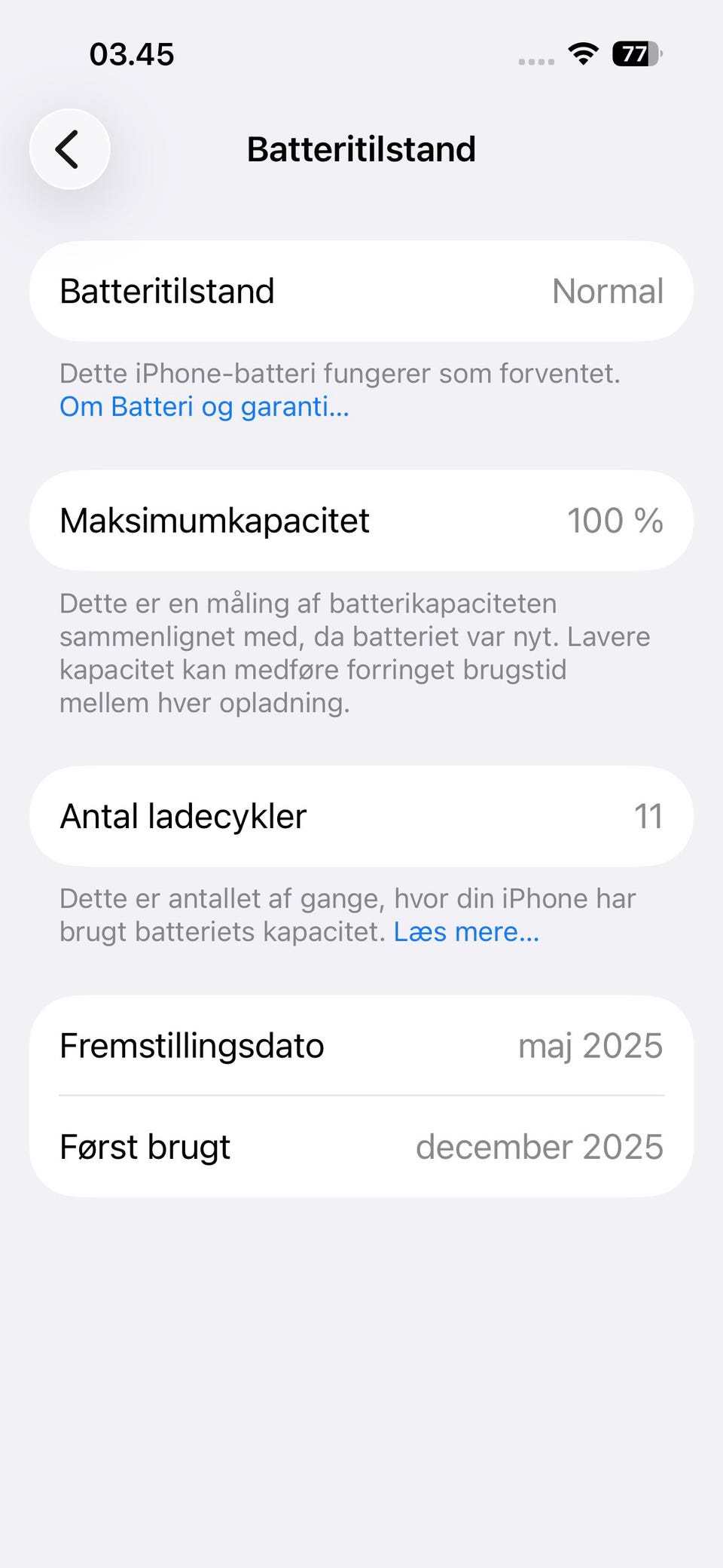This screenshot has height=1568, width=723.
Task: Tap the Maksimumkapacitet 100 % row
Action: pyautogui.click(x=361, y=520)
